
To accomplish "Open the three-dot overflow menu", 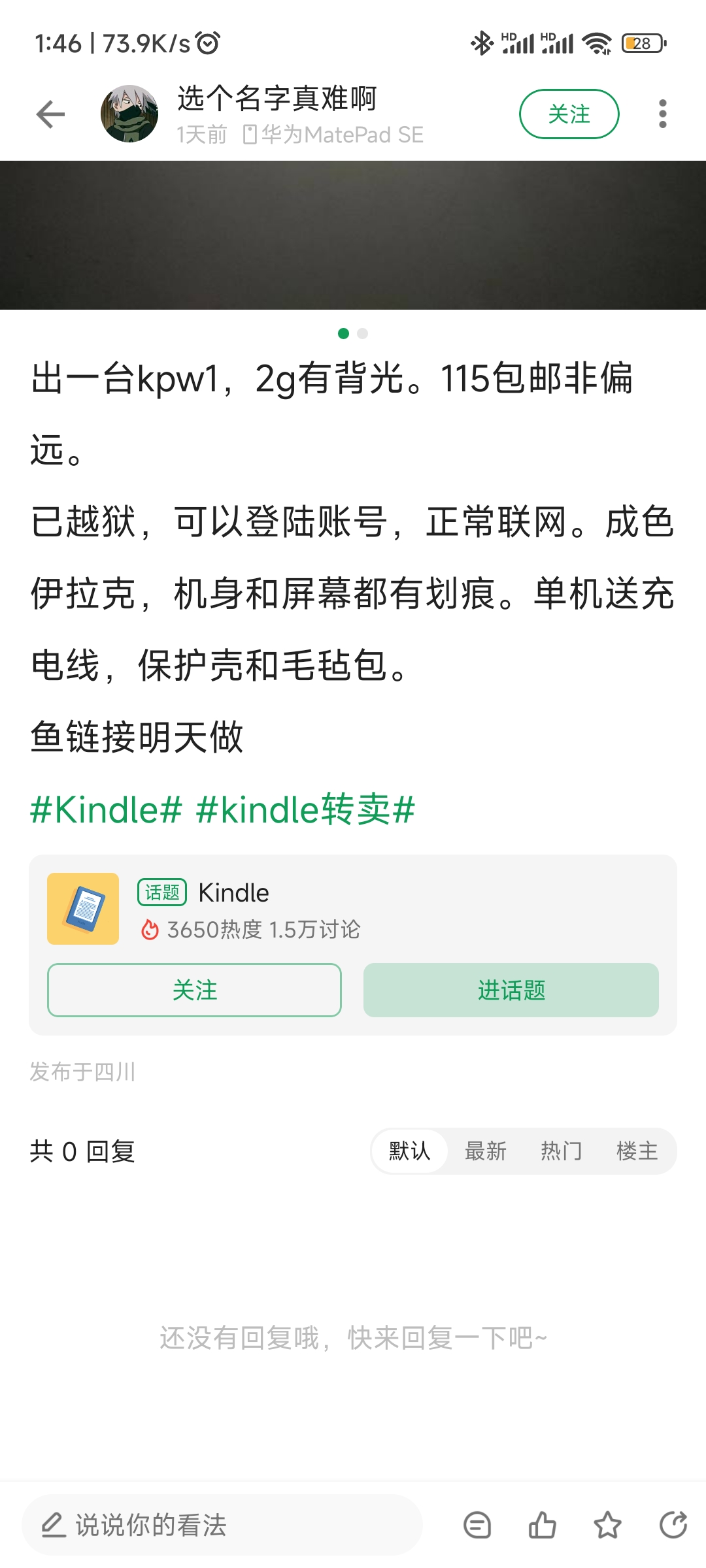I will point(662,114).
